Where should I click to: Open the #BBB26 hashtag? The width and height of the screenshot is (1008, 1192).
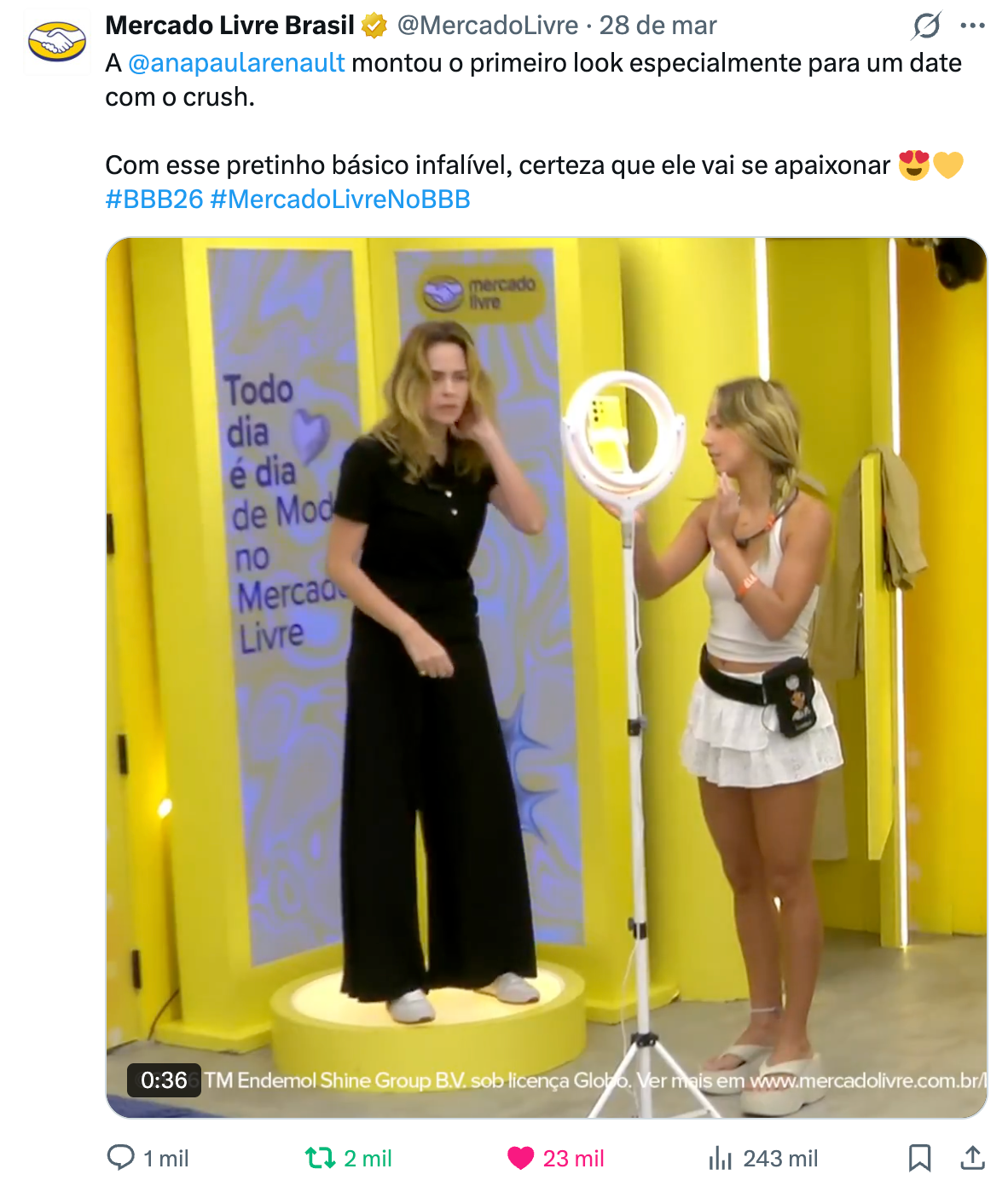154,200
